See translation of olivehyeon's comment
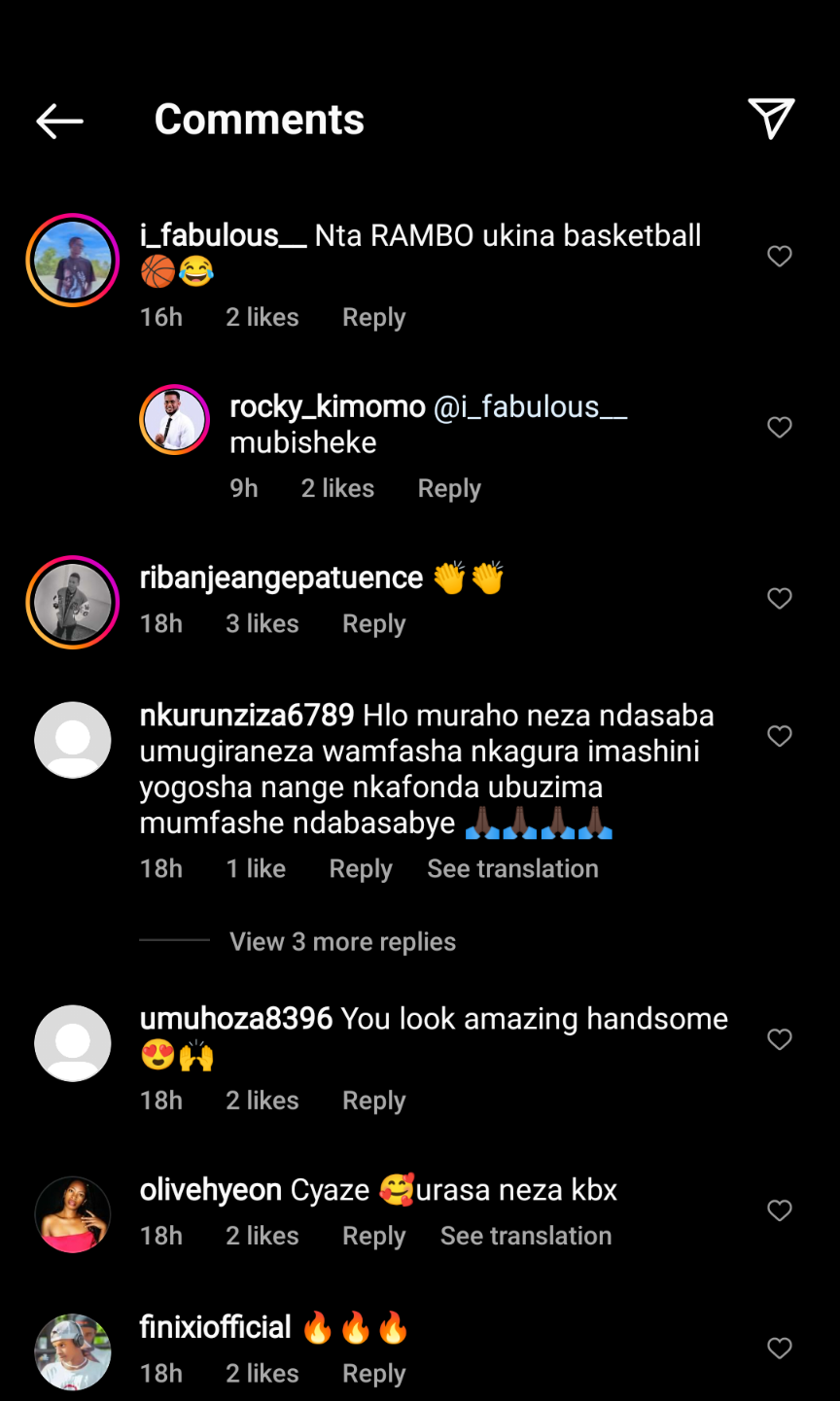Image resolution: width=840 pixels, height=1401 pixels. coord(525,1236)
